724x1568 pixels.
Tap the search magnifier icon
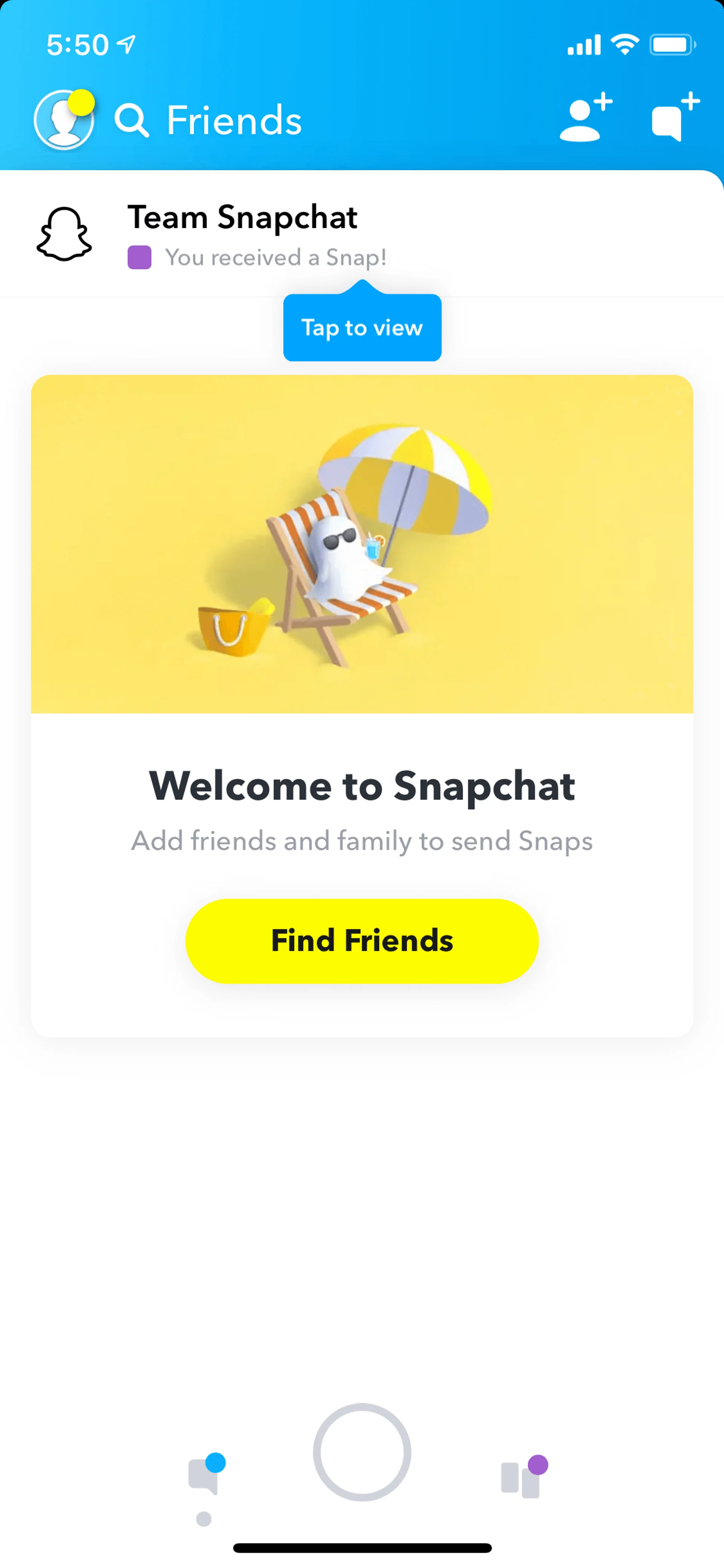click(132, 120)
